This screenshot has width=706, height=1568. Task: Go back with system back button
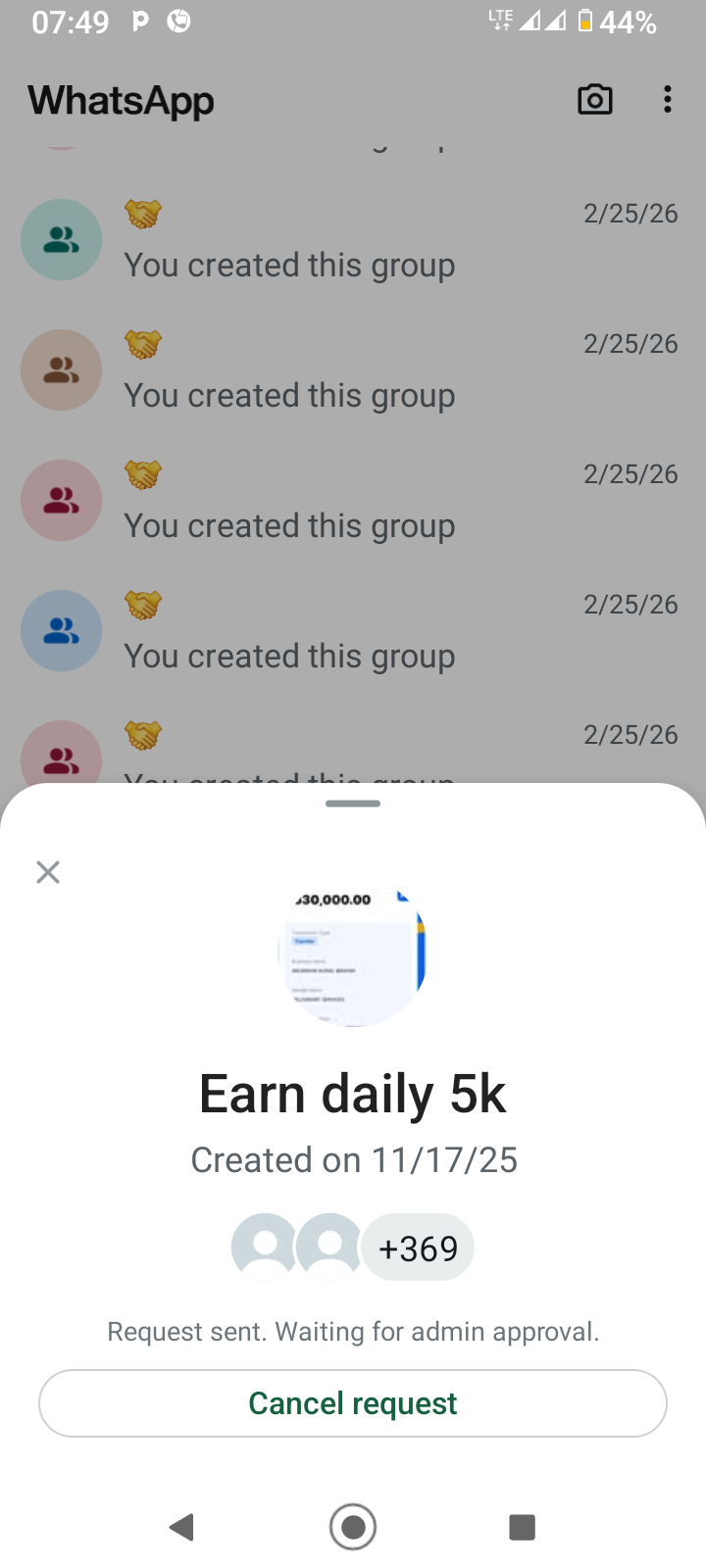tap(181, 1527)
